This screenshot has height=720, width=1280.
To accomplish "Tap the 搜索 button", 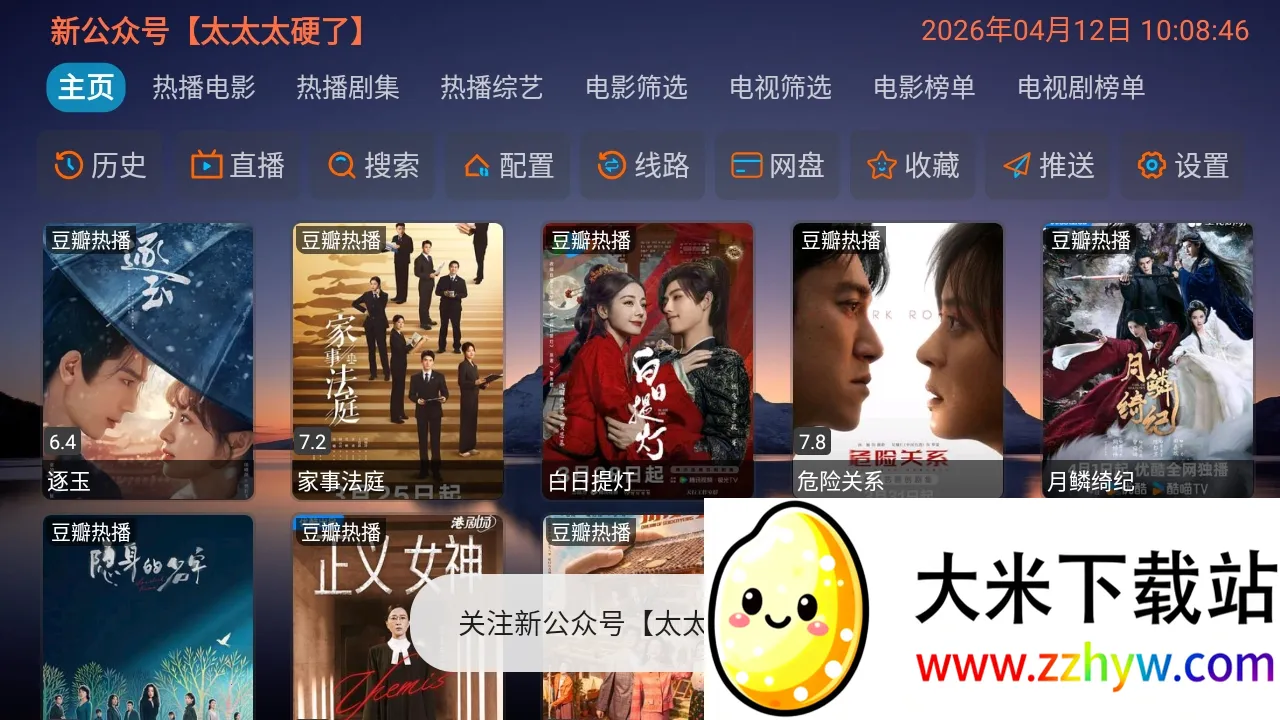I will (x=373, y=165).
